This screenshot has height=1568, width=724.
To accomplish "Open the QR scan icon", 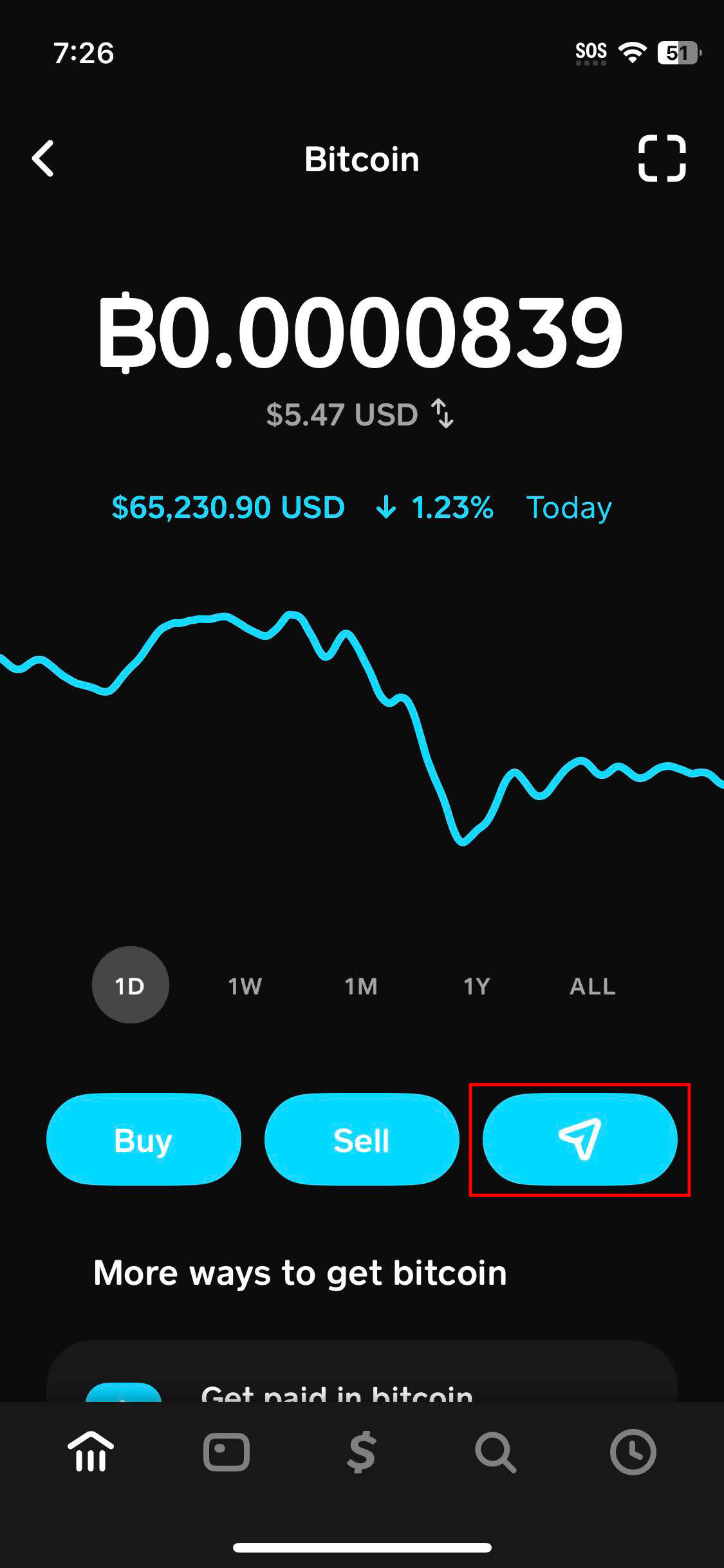I will coord(662,158).
